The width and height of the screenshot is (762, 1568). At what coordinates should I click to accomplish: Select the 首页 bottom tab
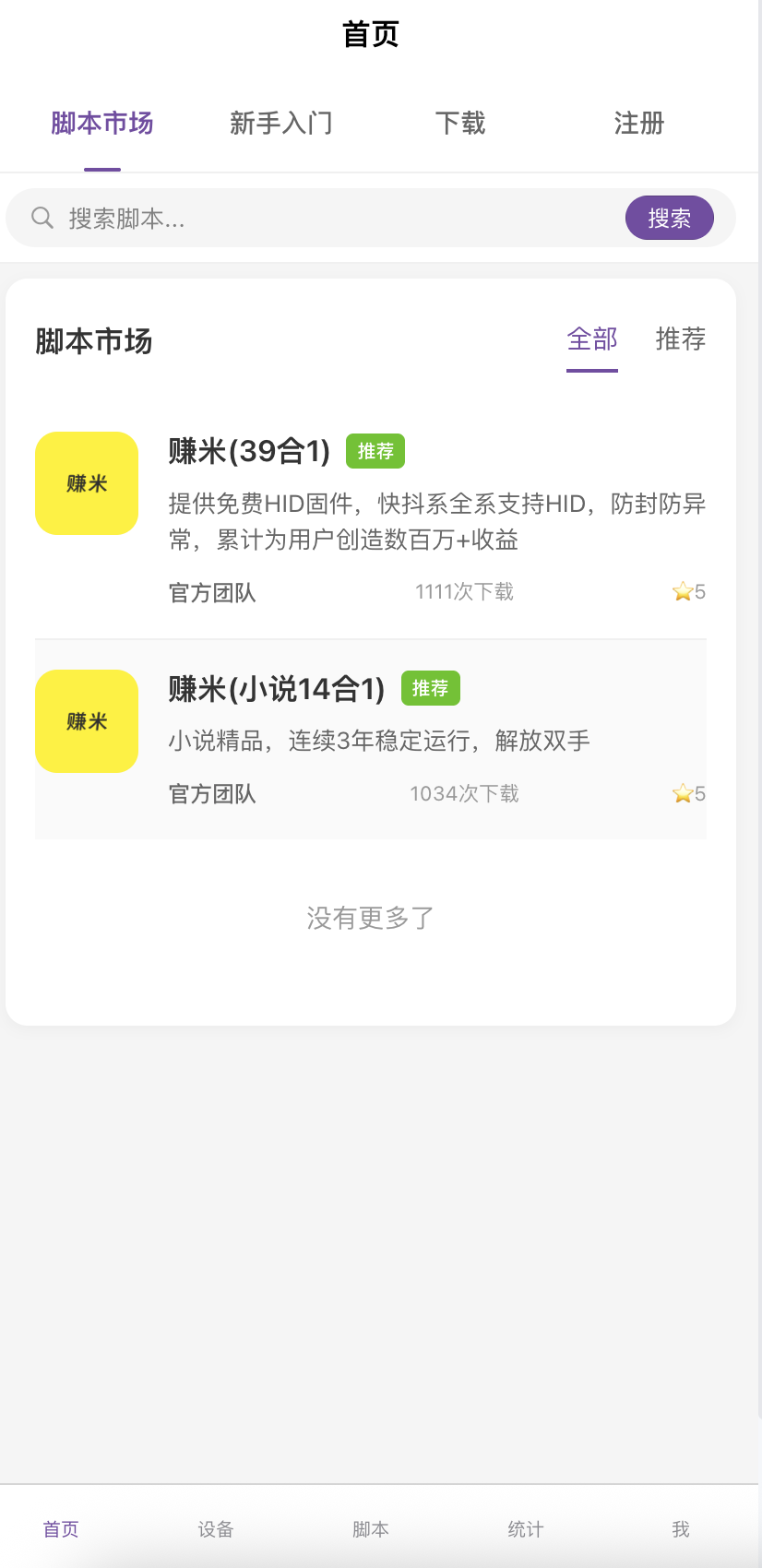click(61, 1529)
